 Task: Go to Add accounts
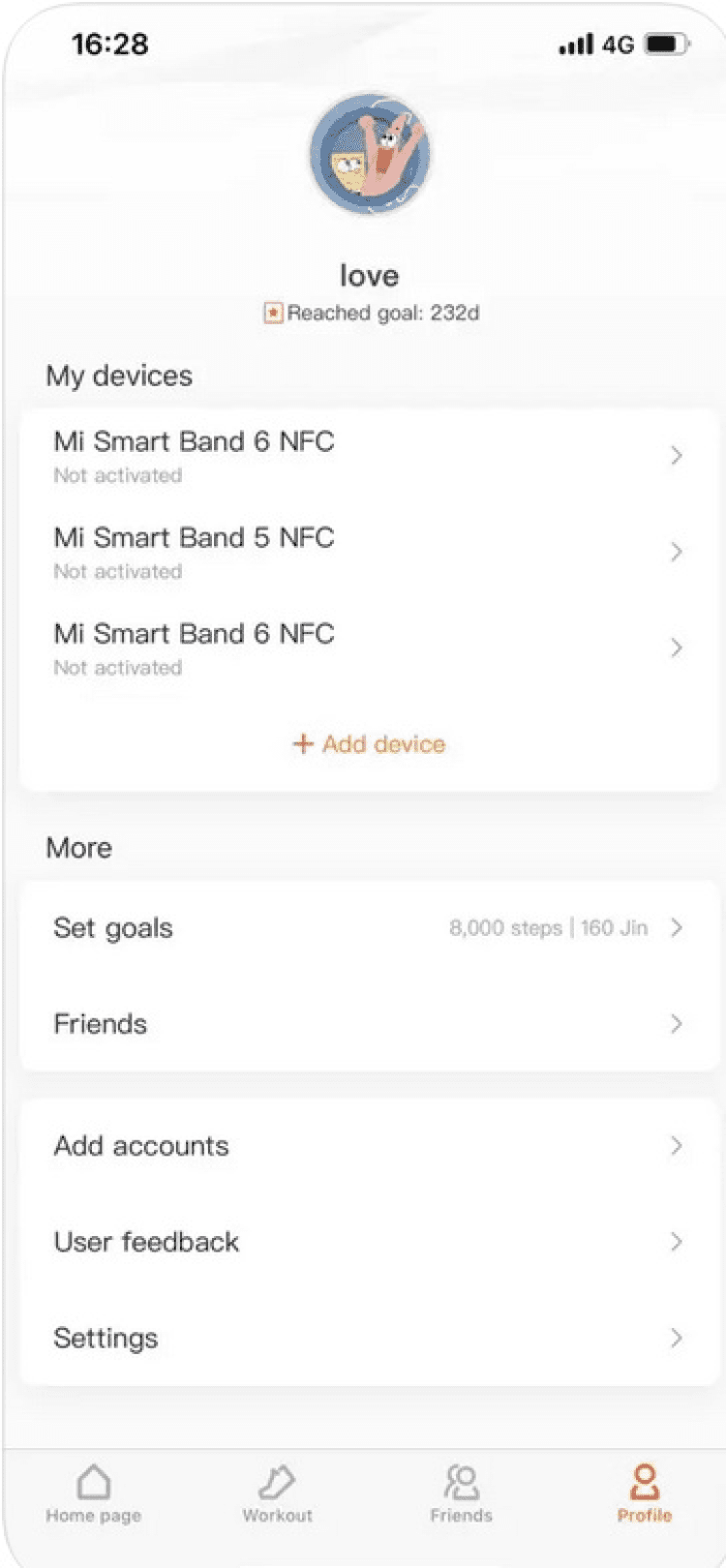click(368, 1146)
